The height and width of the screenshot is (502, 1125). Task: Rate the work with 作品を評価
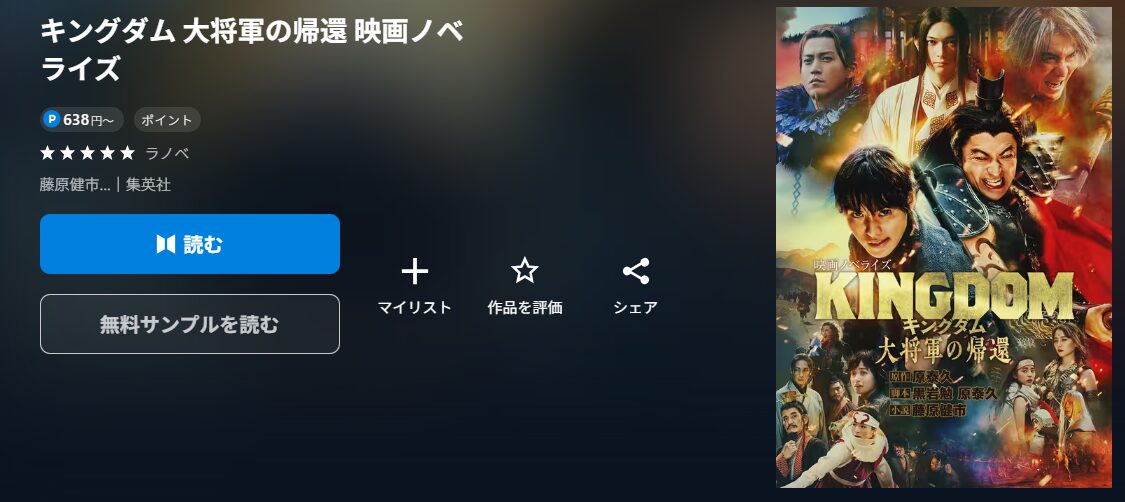[524, 285]
